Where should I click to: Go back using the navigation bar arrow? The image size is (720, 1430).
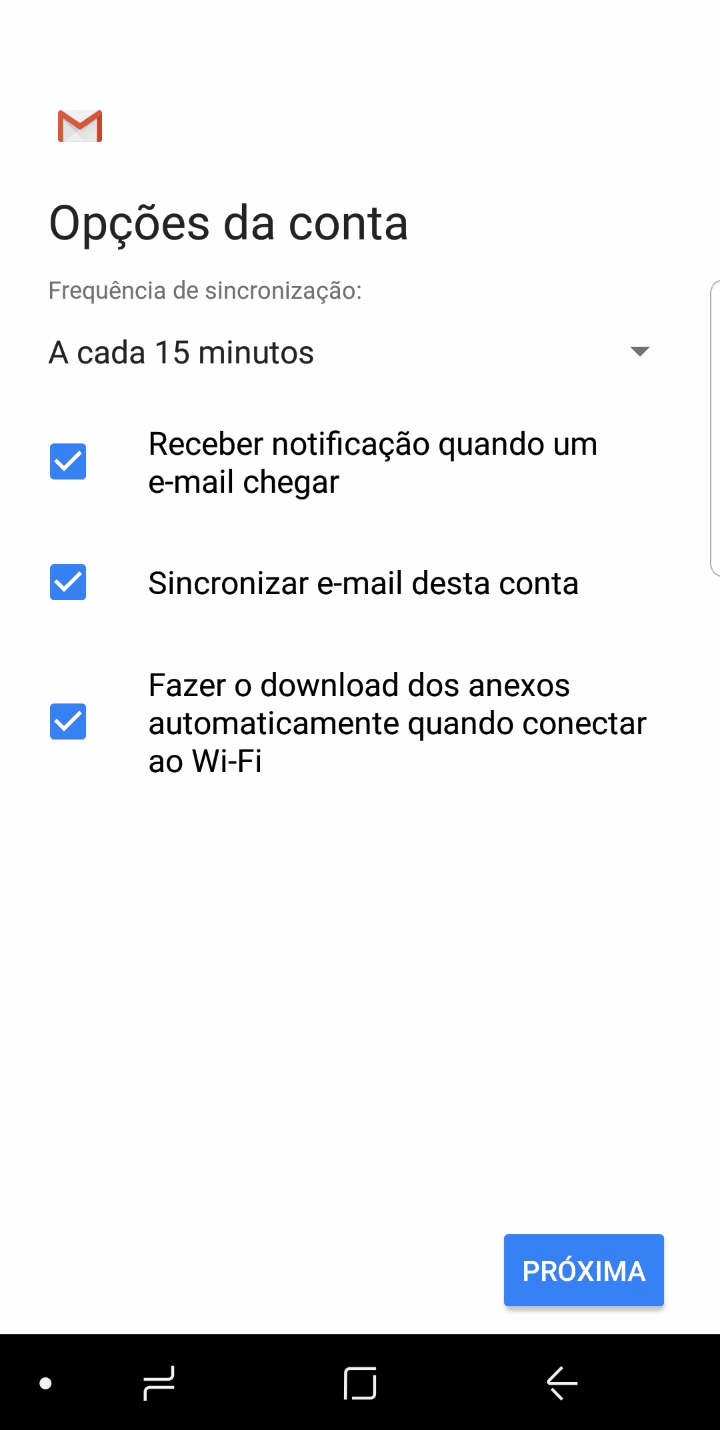coord(562,1383)
